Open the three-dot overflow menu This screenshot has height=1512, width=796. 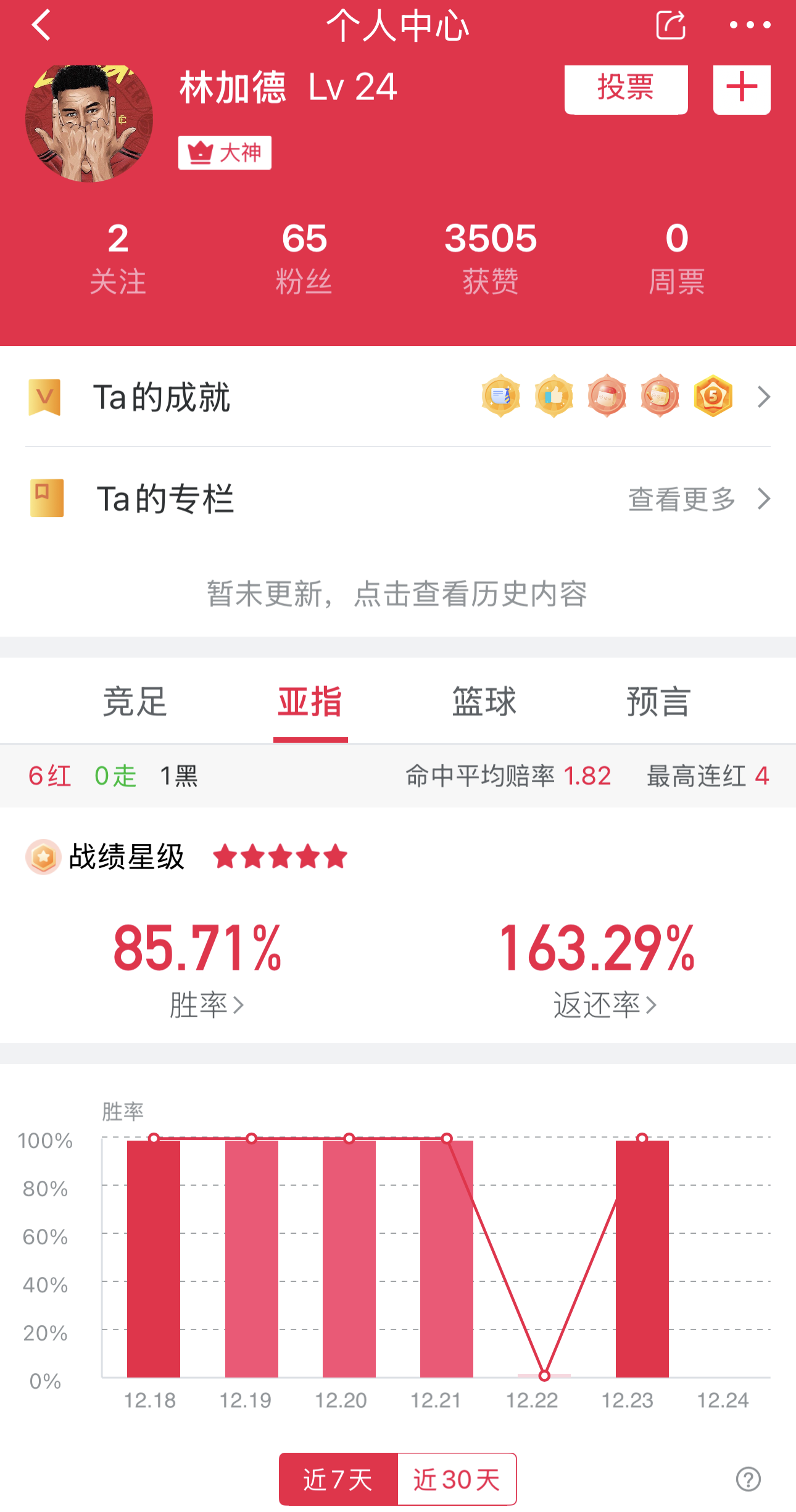pyautogui.click(x=750, y=25)
